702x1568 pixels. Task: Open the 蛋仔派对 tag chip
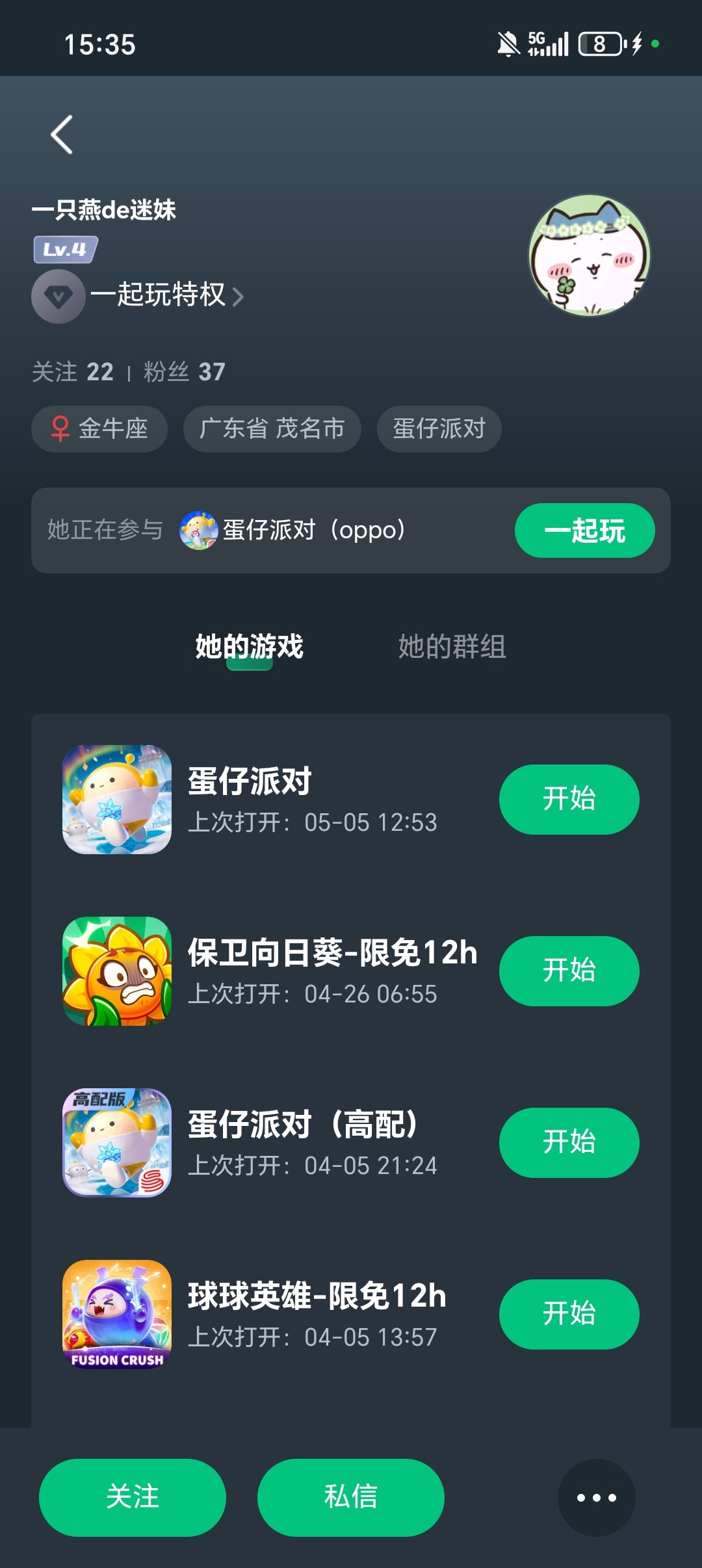pyautogui.click(x=439, y=429)
